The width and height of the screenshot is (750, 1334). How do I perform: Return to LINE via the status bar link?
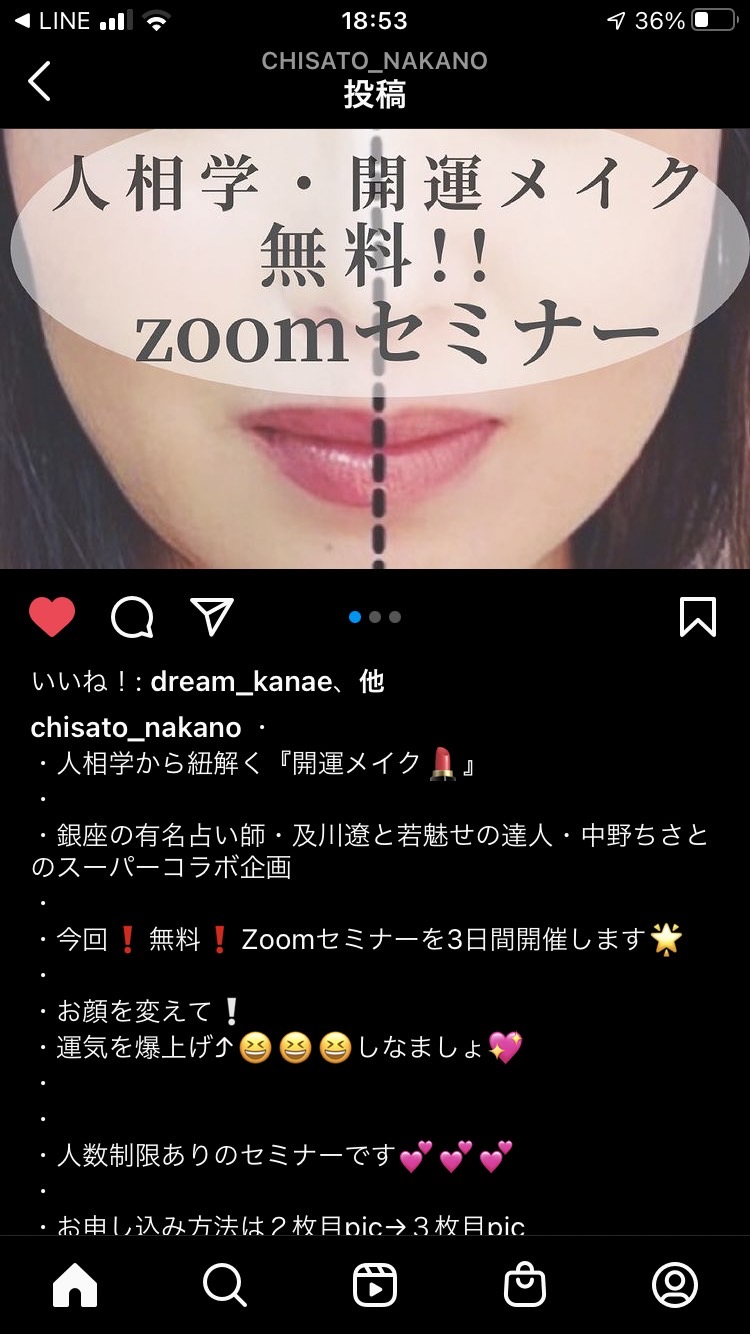tap(53, 20)
